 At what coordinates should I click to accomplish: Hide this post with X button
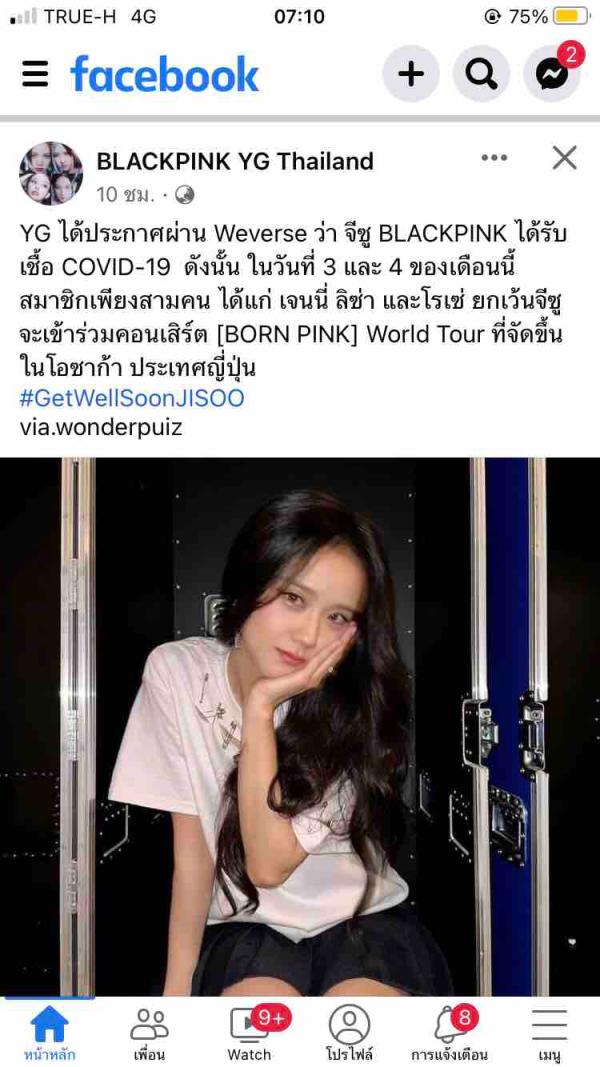pyautogui.click(x=565, y=158)
